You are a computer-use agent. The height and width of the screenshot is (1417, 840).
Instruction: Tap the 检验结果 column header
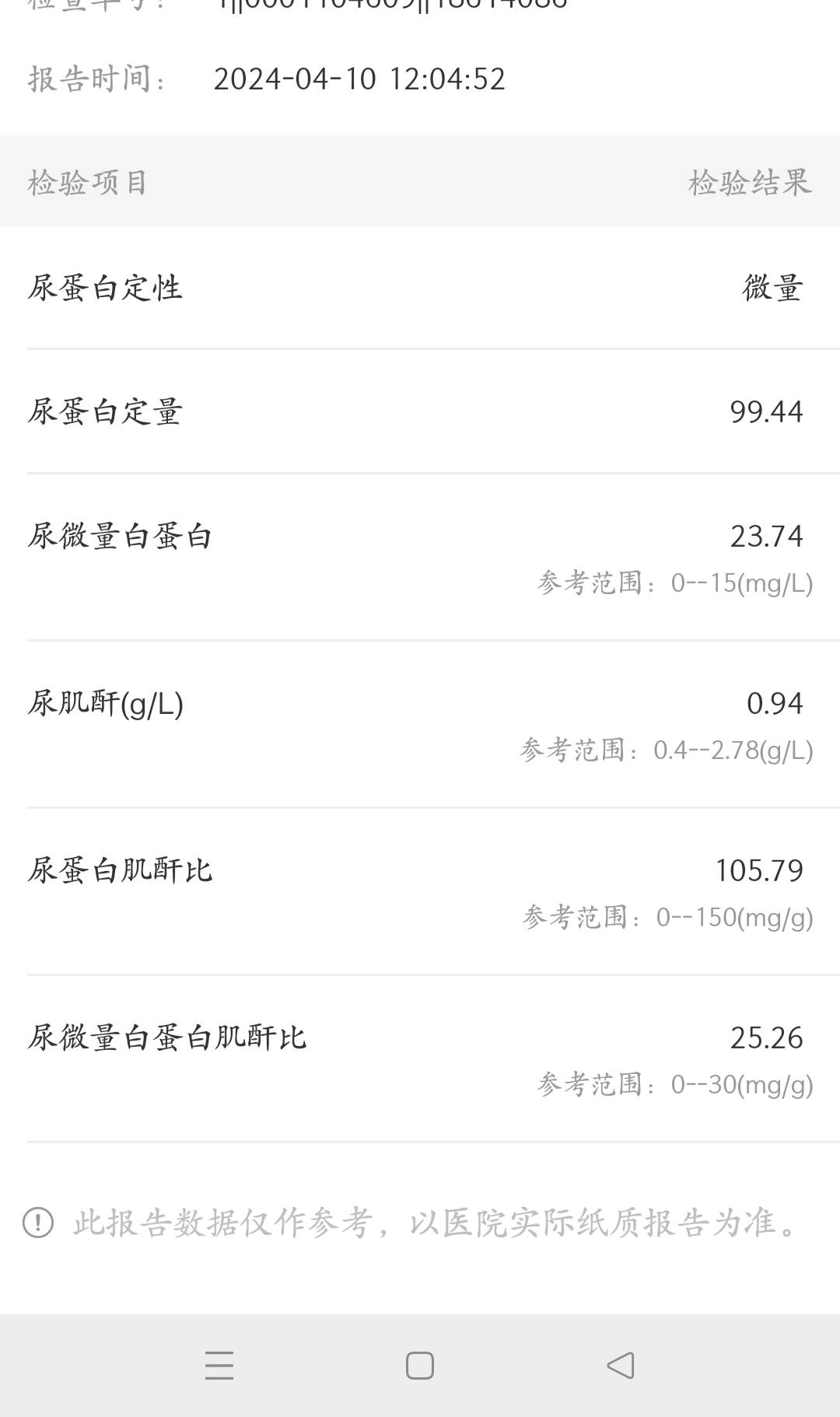(x=751, y=183)
